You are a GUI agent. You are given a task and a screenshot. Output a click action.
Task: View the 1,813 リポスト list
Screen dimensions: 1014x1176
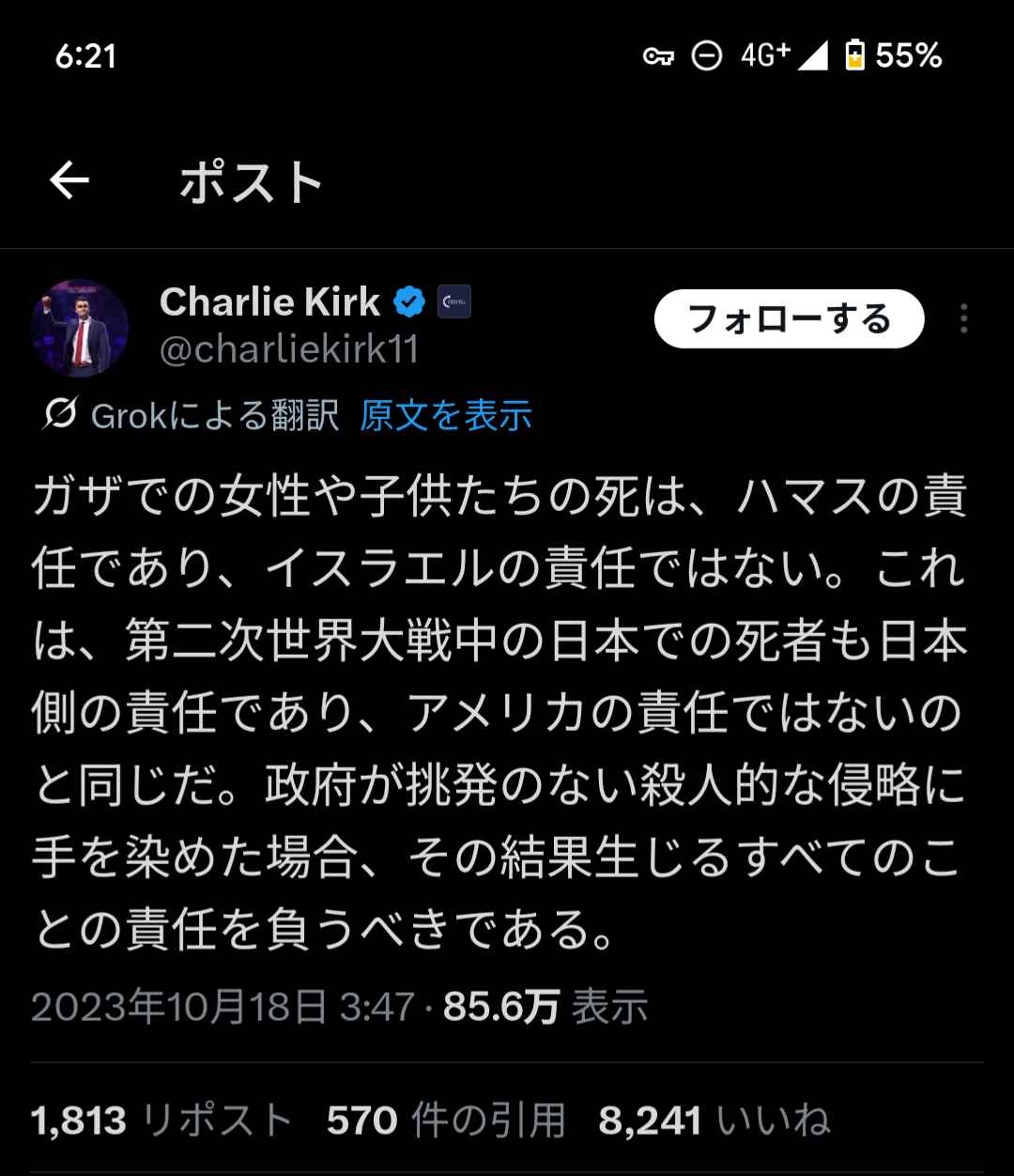point(161,1121)
